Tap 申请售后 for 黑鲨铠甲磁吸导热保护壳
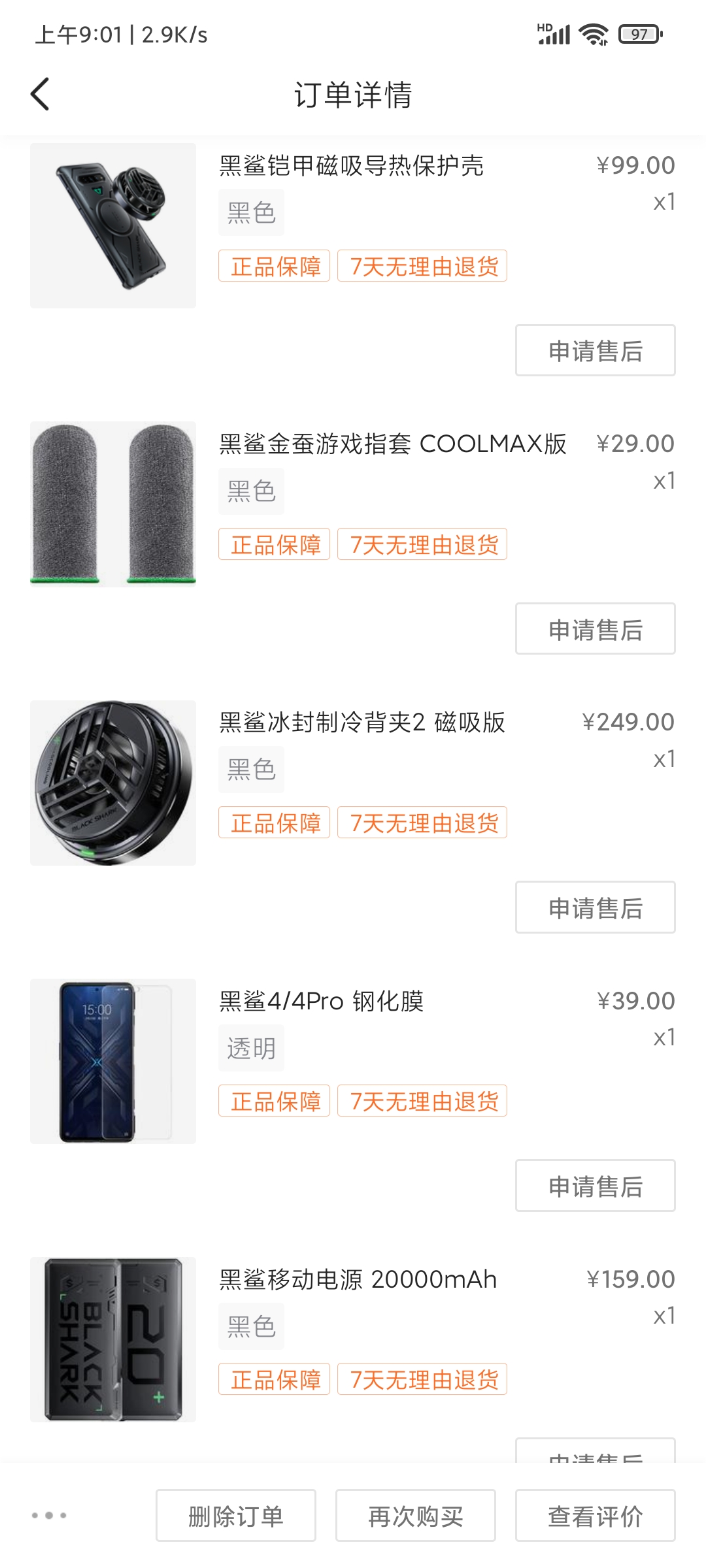706x1568 pixels. [595, 350]
